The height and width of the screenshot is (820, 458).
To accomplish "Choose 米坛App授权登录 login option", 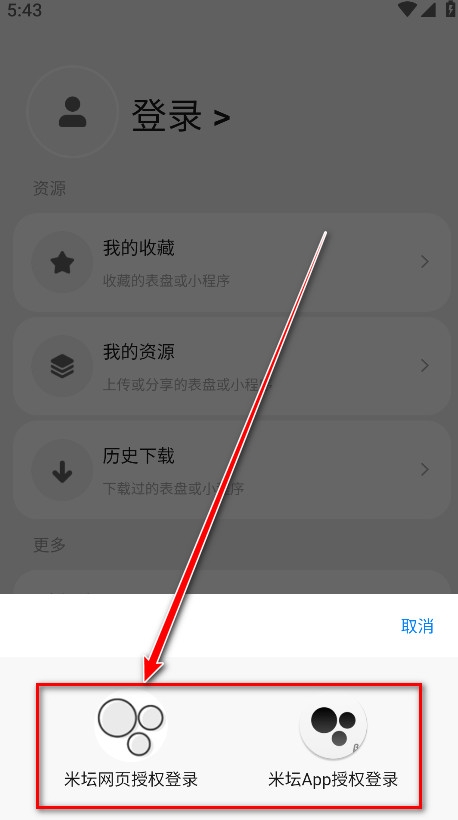I will 333,742.
